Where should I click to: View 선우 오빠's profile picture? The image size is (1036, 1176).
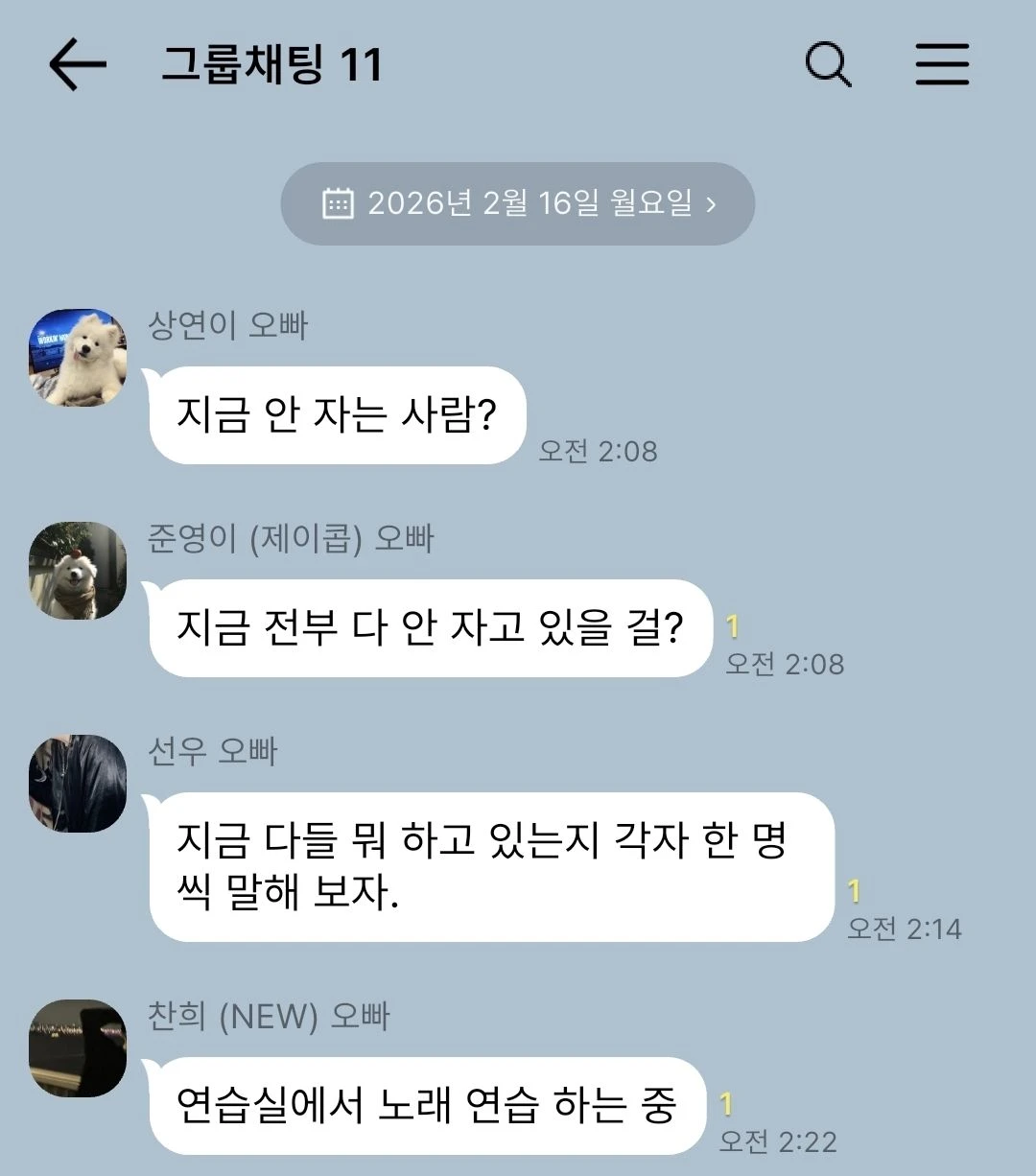(78, 784)
